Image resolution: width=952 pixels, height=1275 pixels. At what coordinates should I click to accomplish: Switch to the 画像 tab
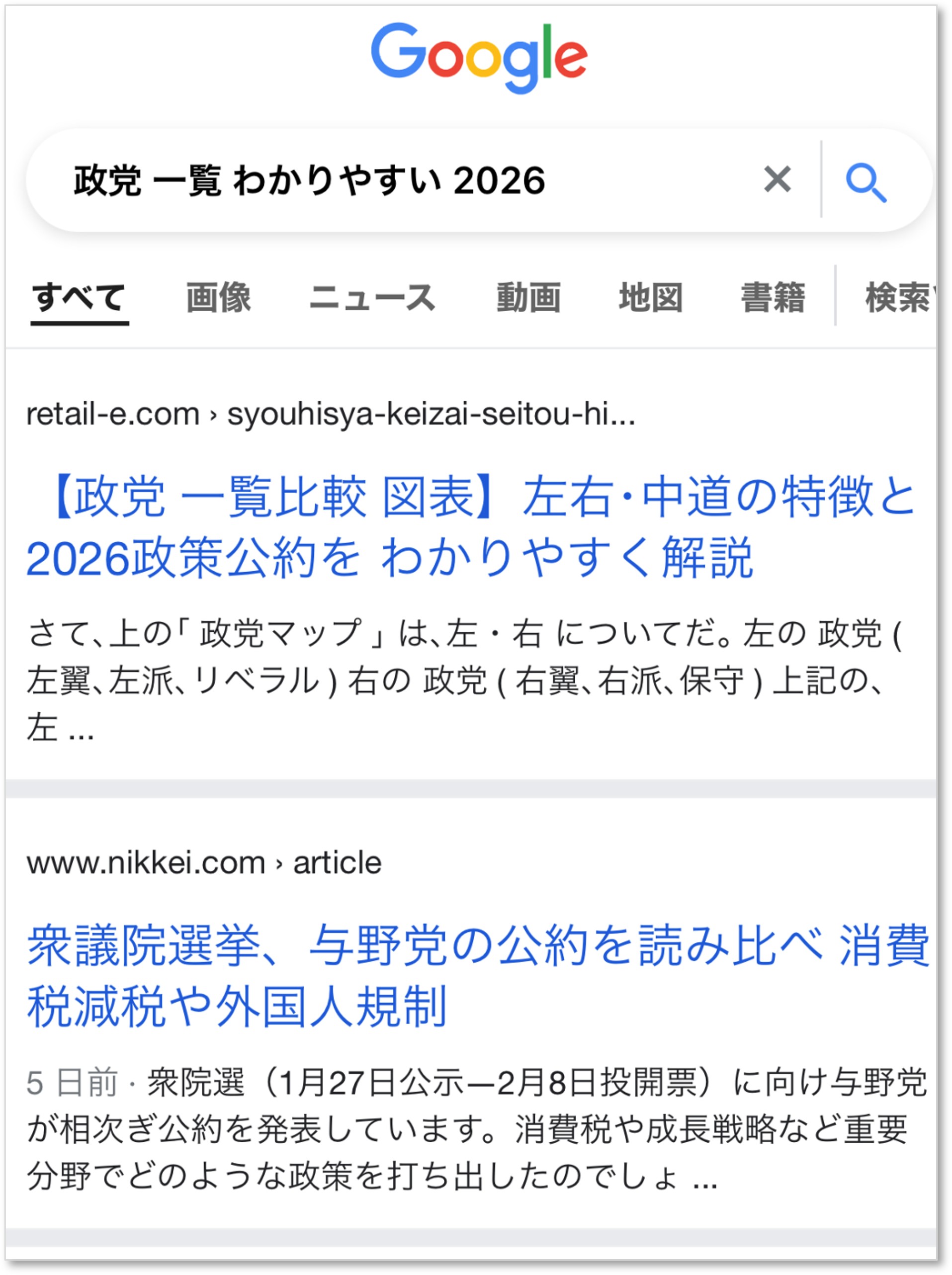(x=218, y=297)
